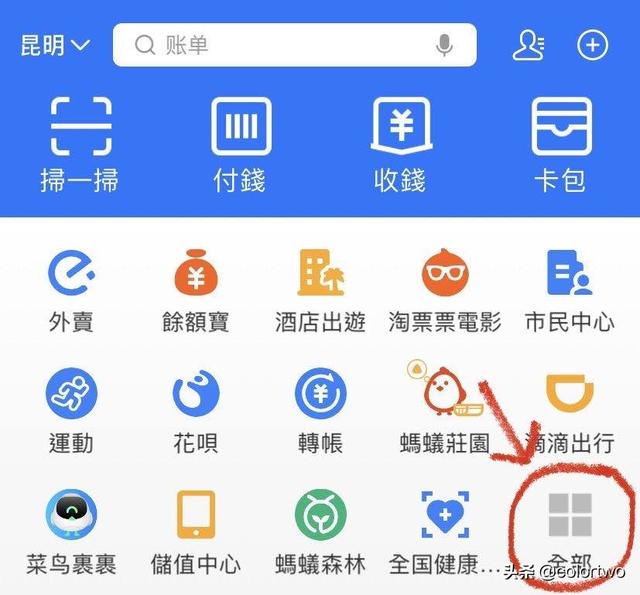Open 運動 mini app
640x595 pixels.
71,408
